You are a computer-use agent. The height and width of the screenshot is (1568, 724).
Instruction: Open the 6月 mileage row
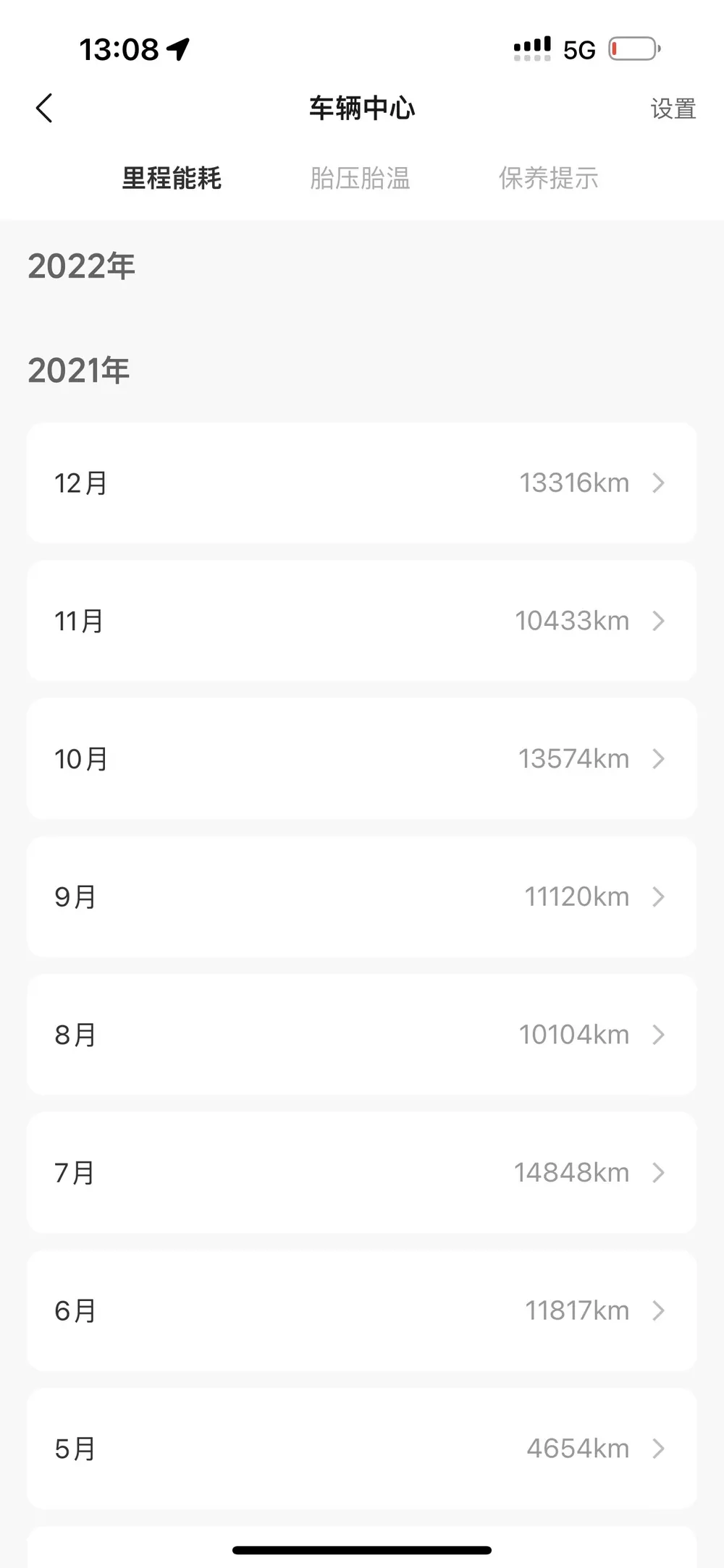point(361,1310)
